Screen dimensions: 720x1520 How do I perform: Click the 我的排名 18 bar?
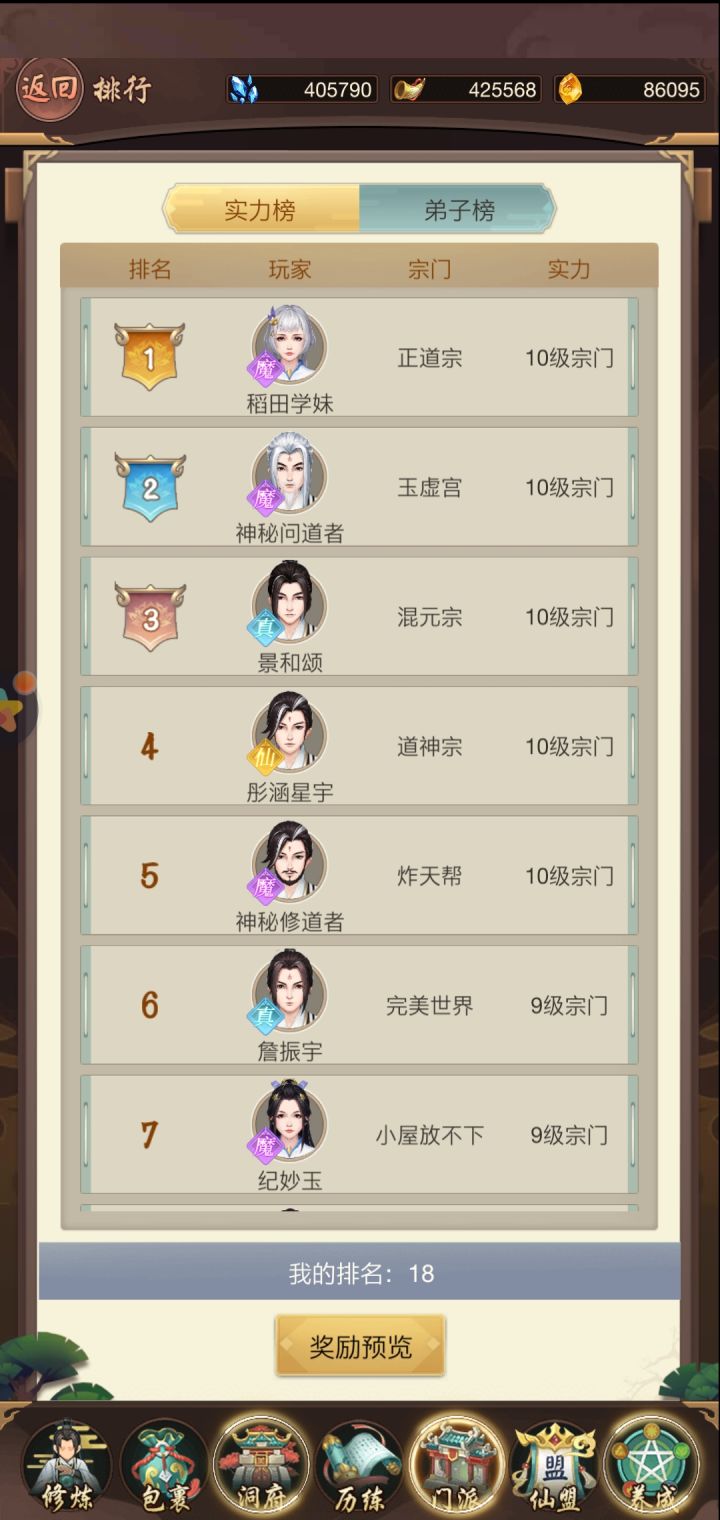(360, 1274)
